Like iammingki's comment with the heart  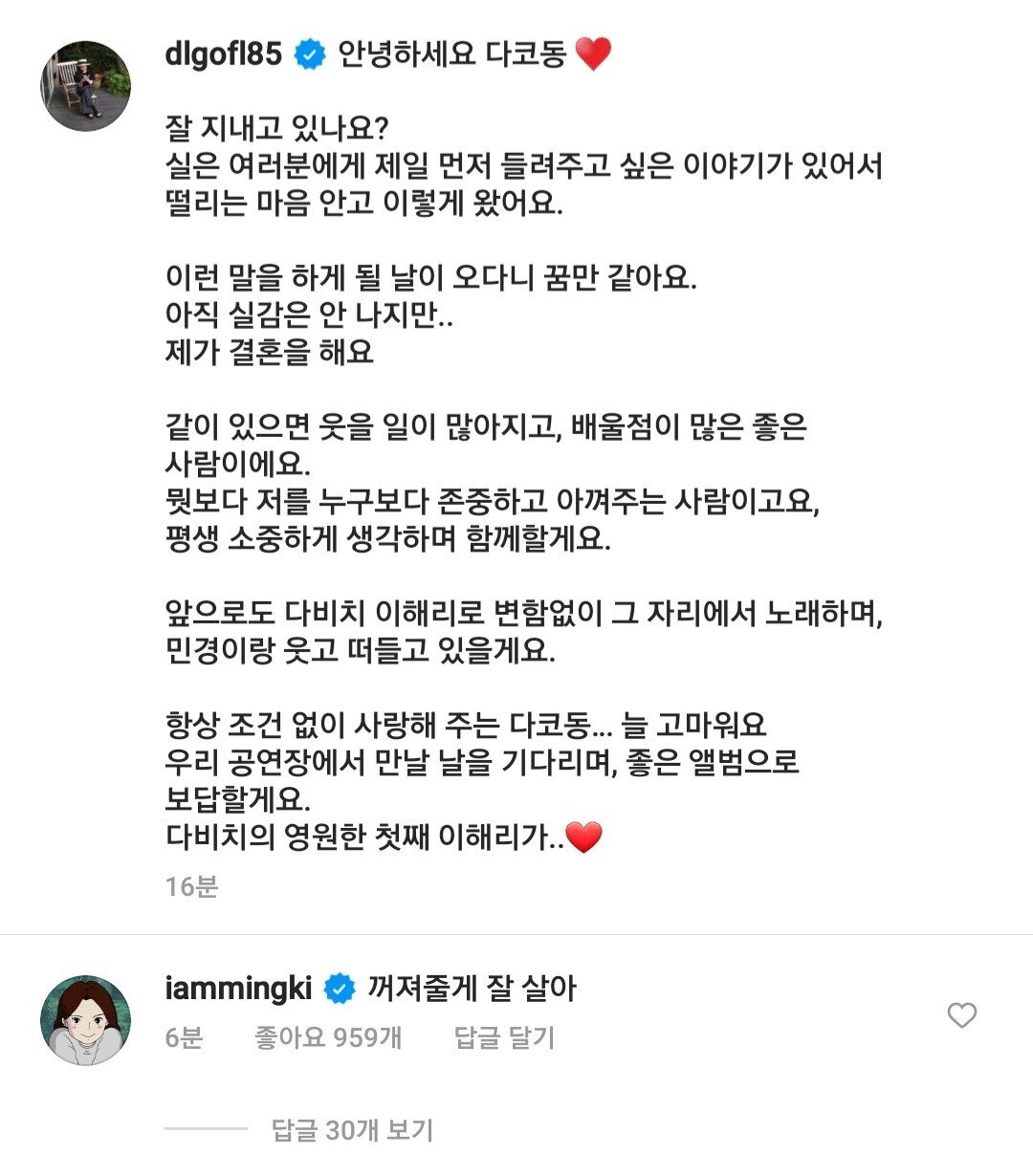[x=961, y=1015]
